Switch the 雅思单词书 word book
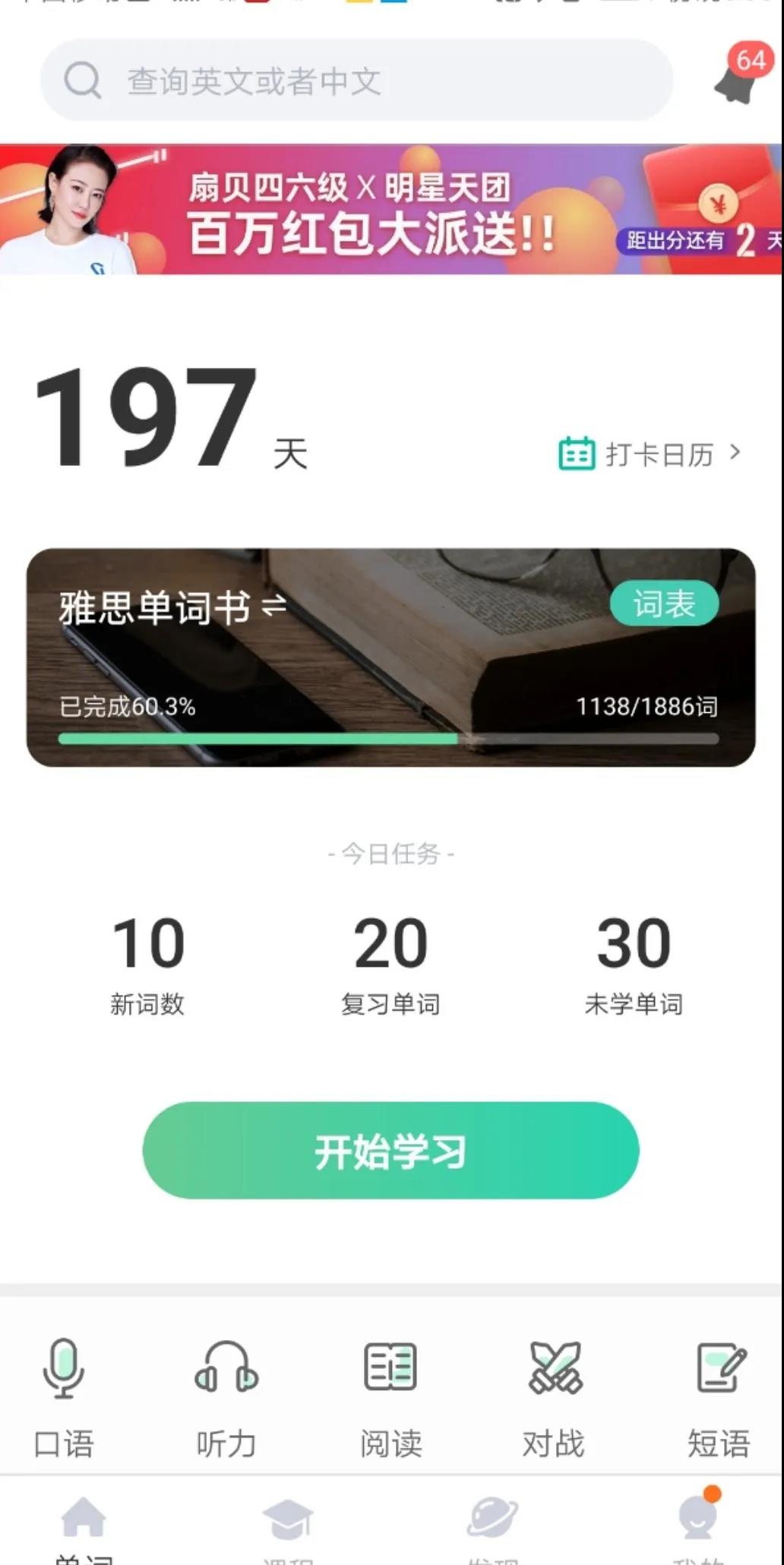The height and width of the screenshot is (1565, 784). [x=173, y=608]
